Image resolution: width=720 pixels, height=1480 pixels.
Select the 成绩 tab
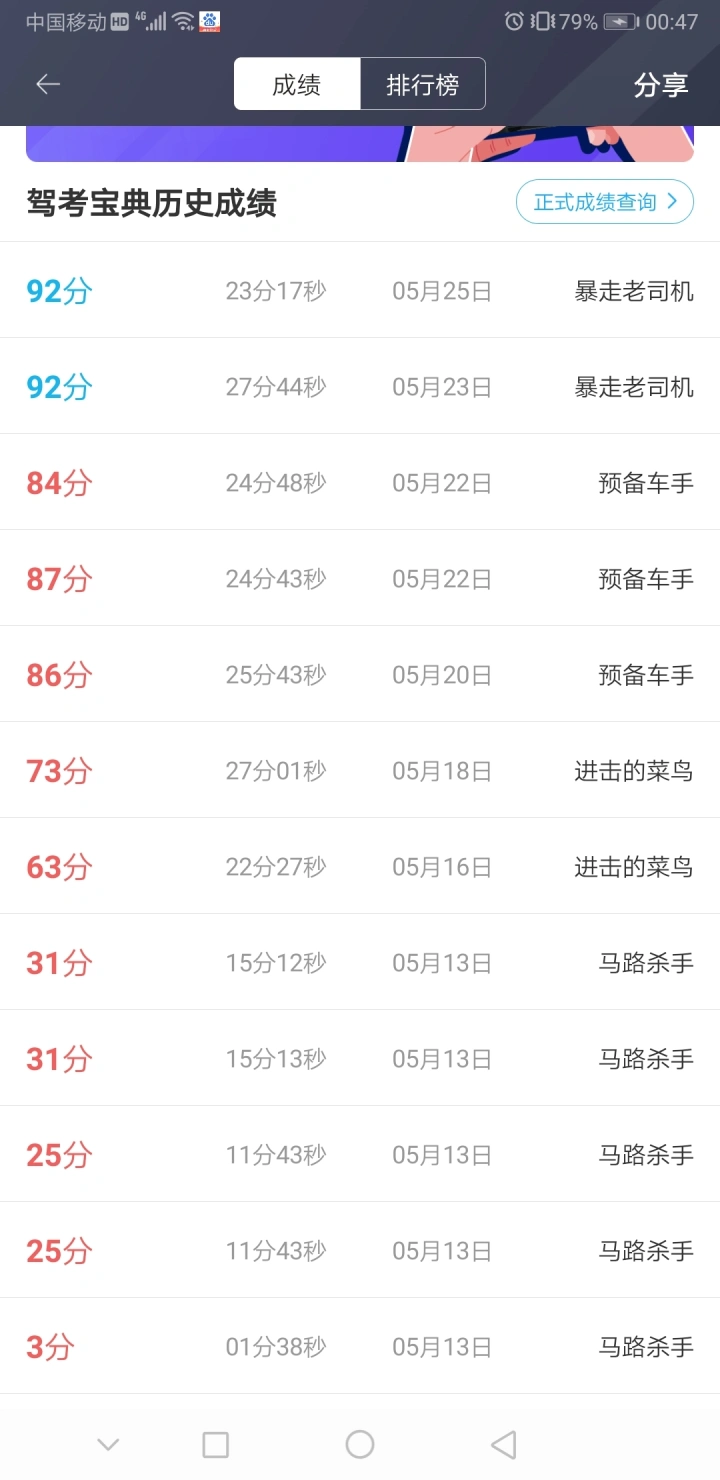point(297,85)
